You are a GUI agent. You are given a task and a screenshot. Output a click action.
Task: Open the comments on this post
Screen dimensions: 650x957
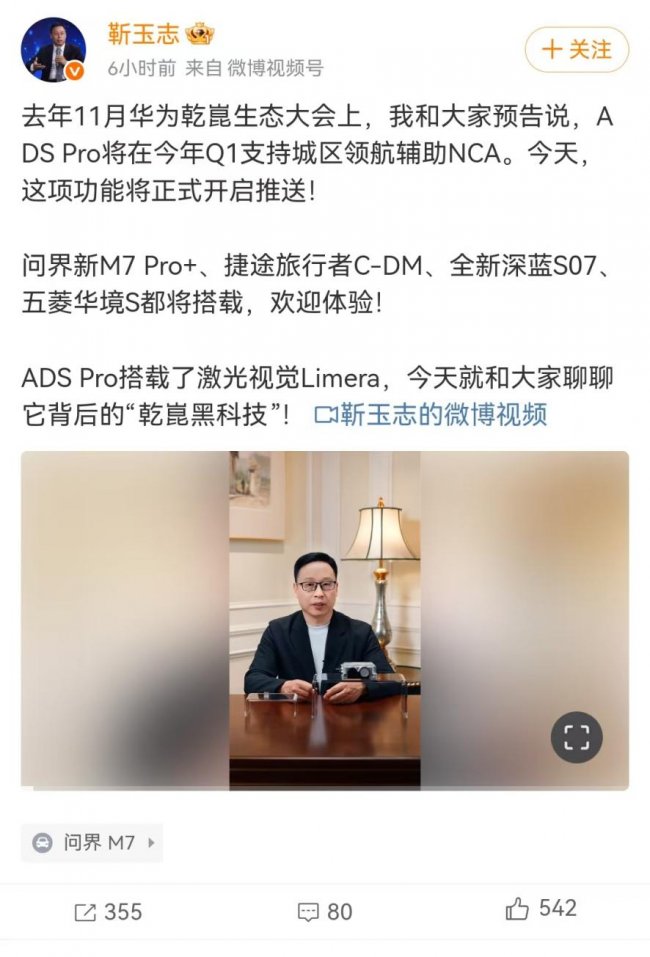(x=325, y=911)
